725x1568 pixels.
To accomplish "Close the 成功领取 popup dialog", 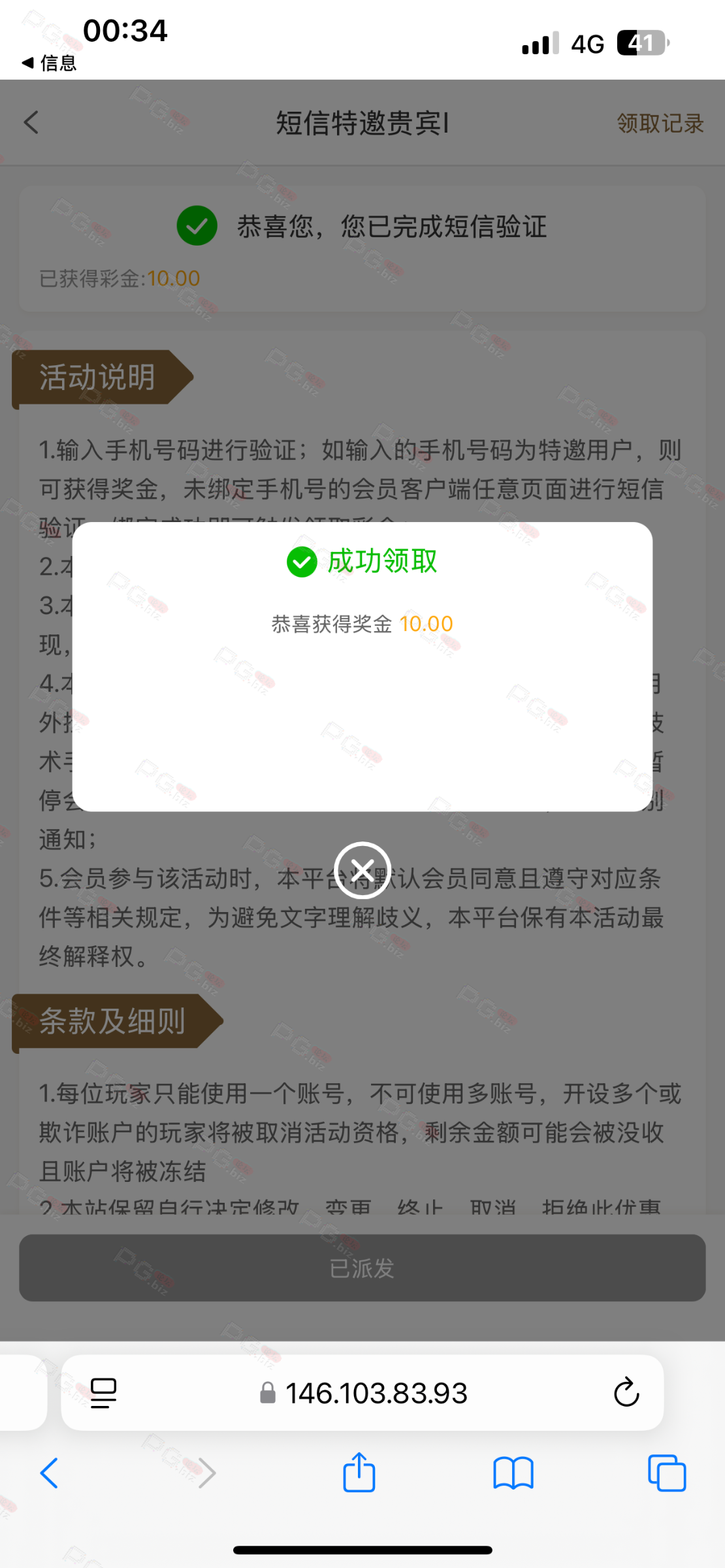I will 362,870.
